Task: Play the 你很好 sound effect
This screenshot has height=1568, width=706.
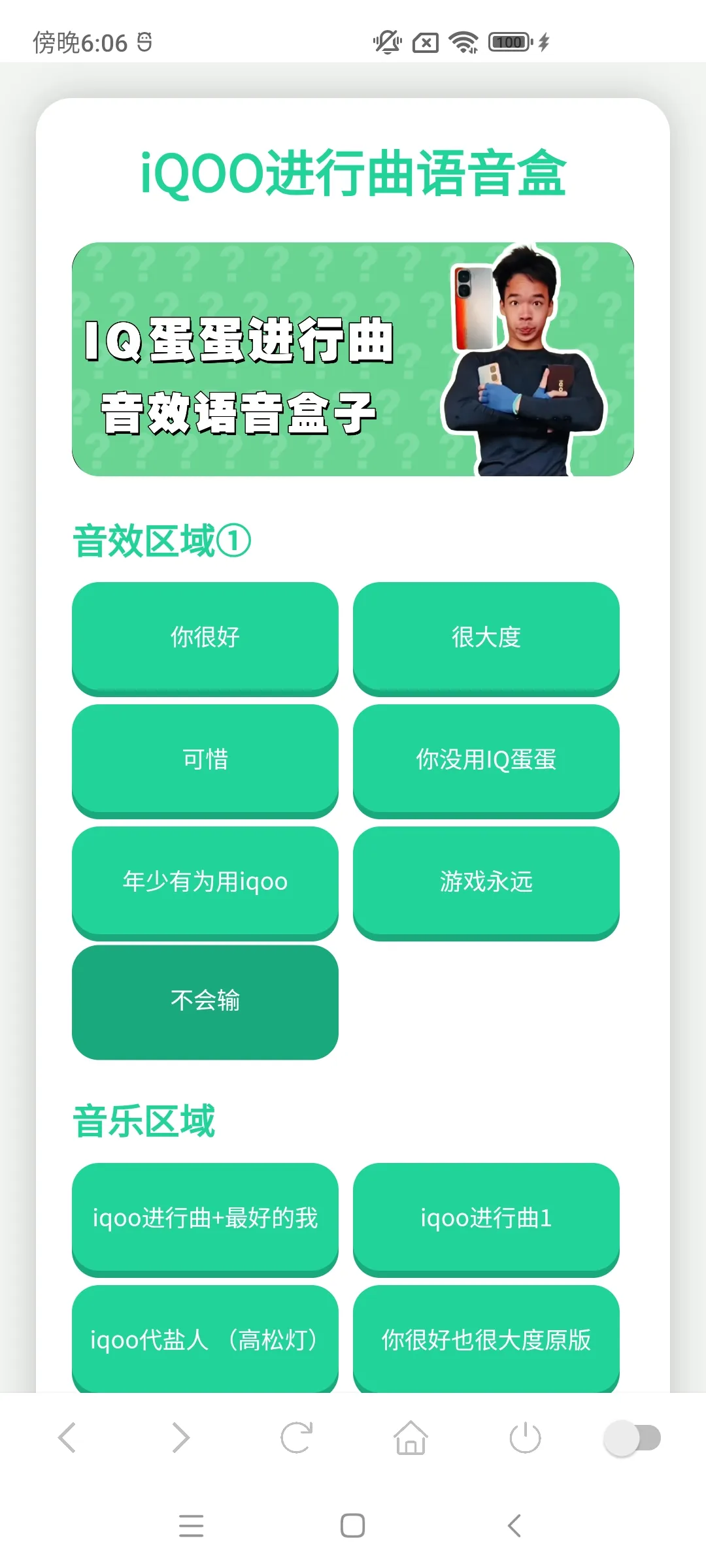Action: (x=205, y=638)
